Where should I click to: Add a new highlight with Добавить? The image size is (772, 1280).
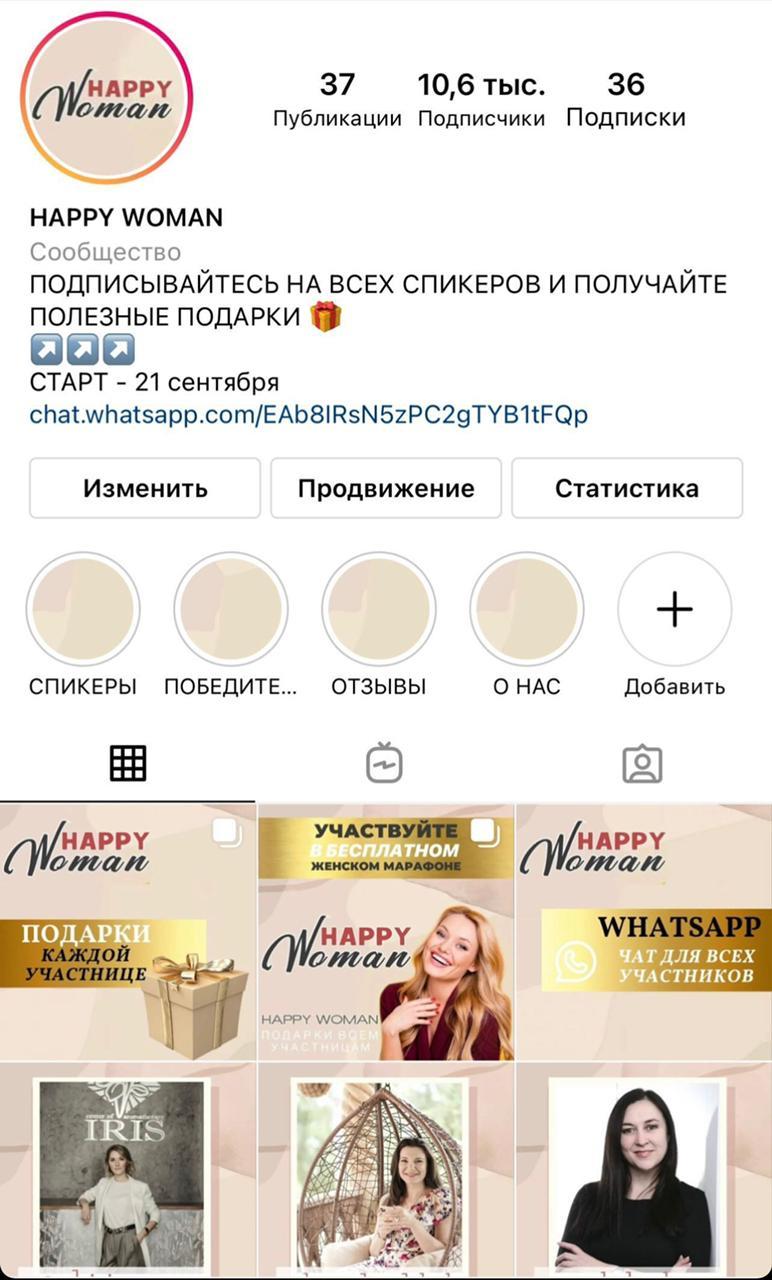[x=675, y=609]
